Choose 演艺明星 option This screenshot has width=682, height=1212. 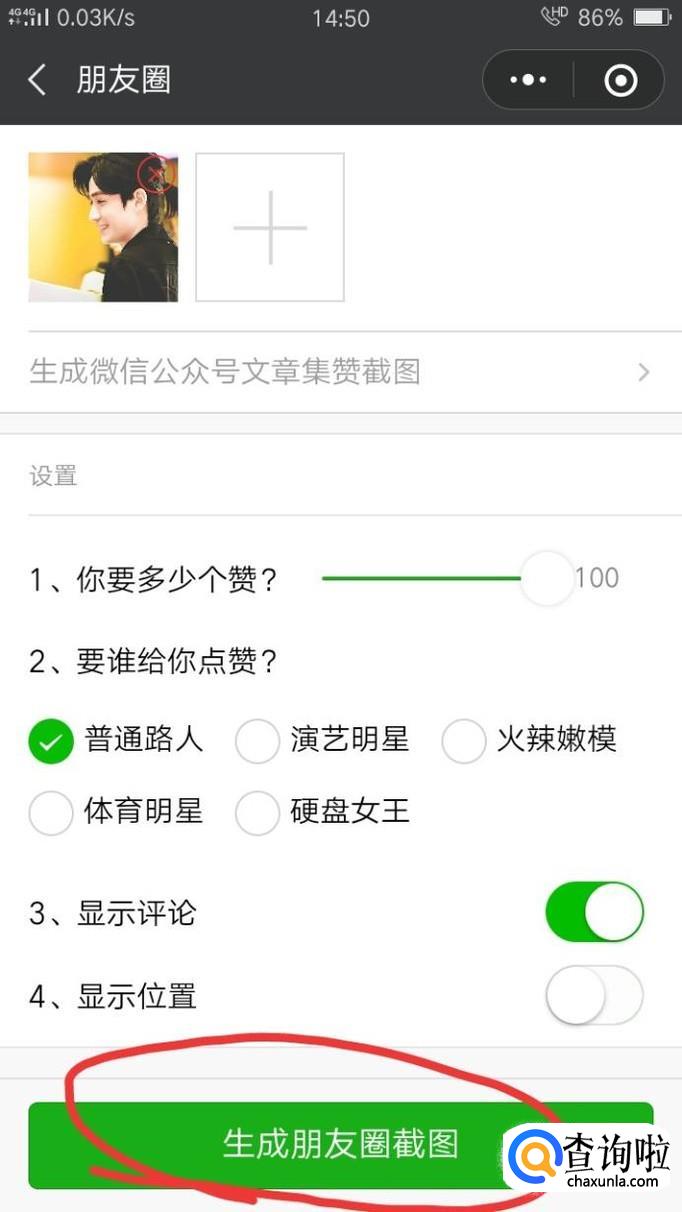click(x=258, y=741)
